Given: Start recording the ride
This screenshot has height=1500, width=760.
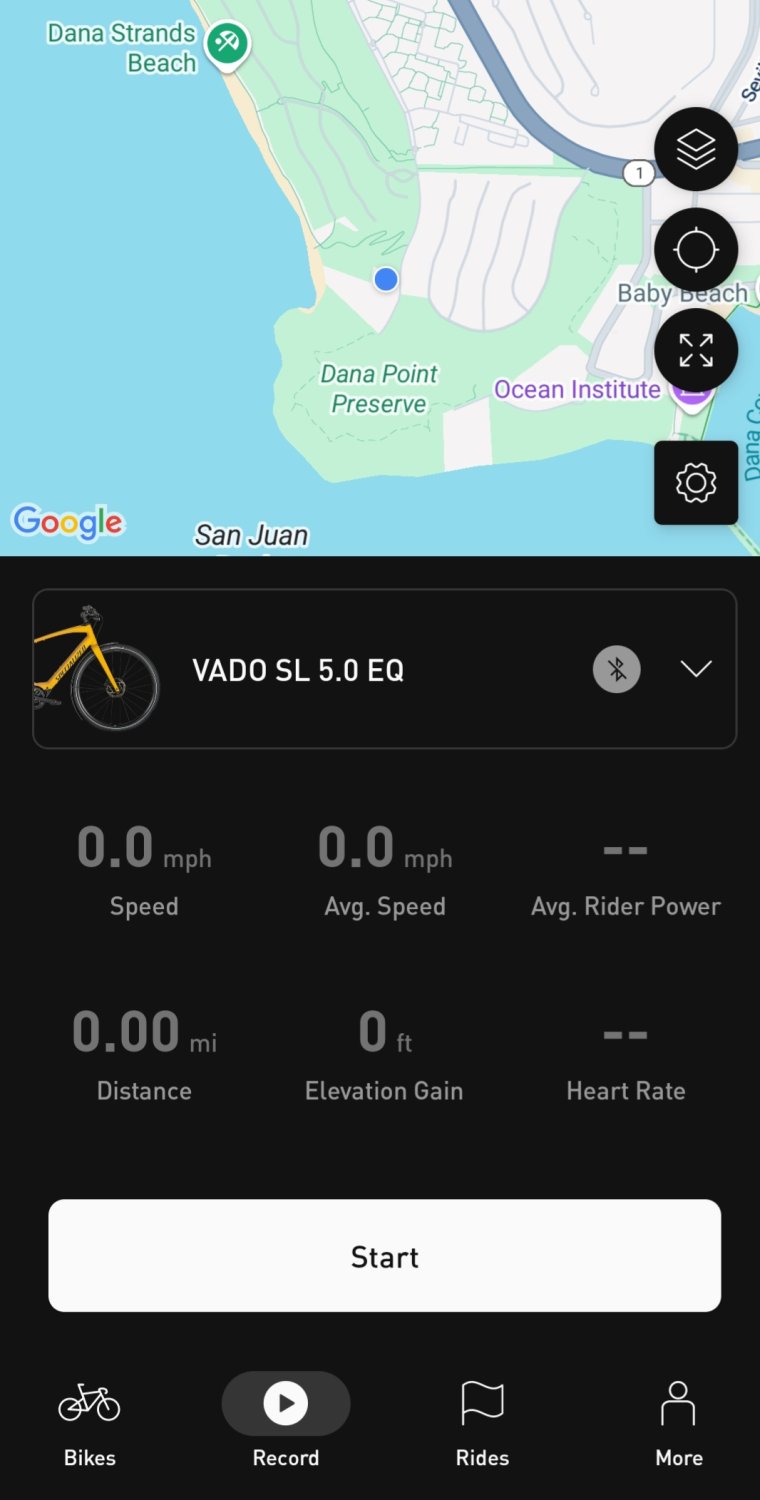Looking at the screenshot, I should pos(385,1256).
